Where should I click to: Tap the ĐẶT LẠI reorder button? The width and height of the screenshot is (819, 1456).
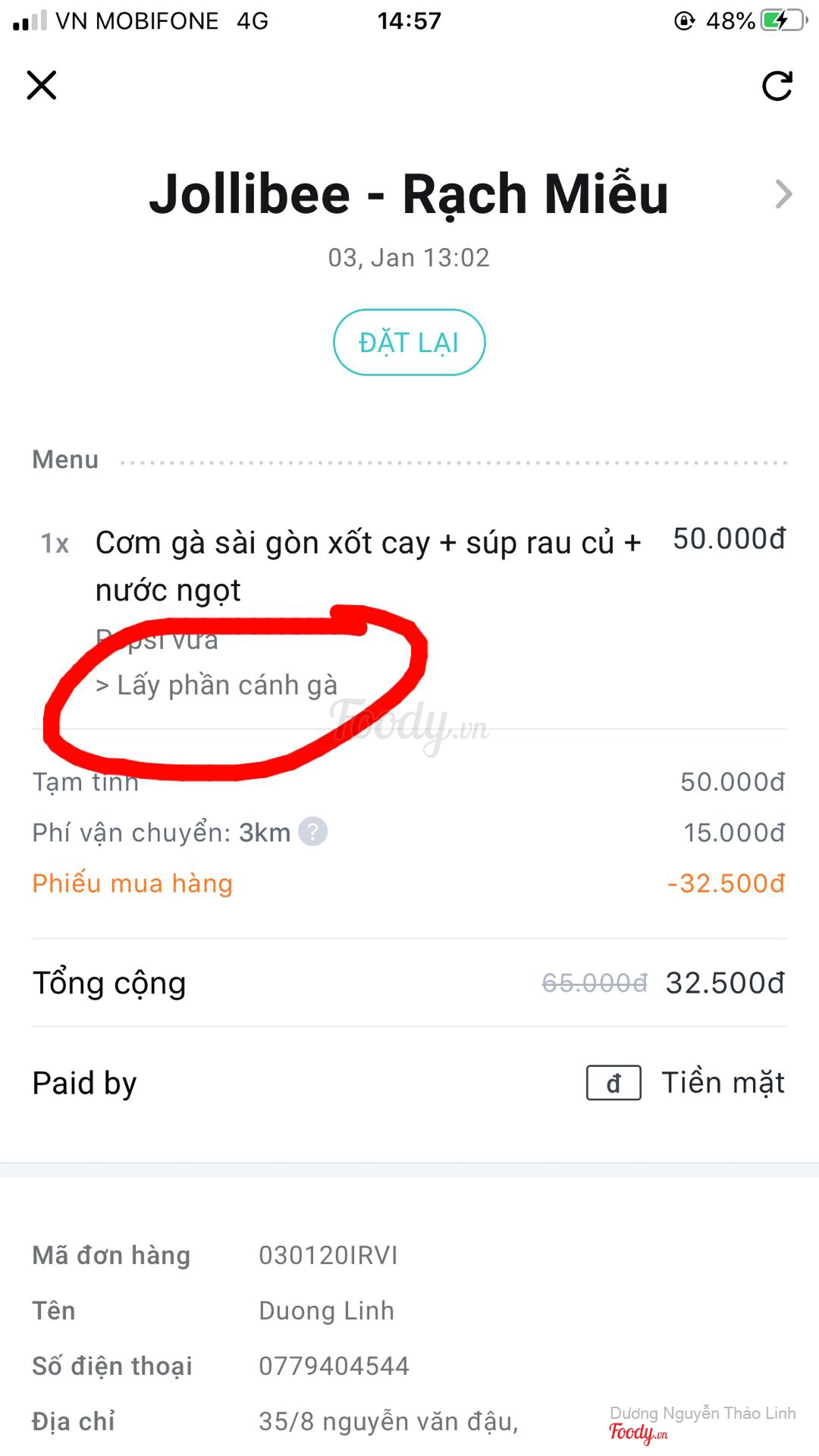(409, 342)
